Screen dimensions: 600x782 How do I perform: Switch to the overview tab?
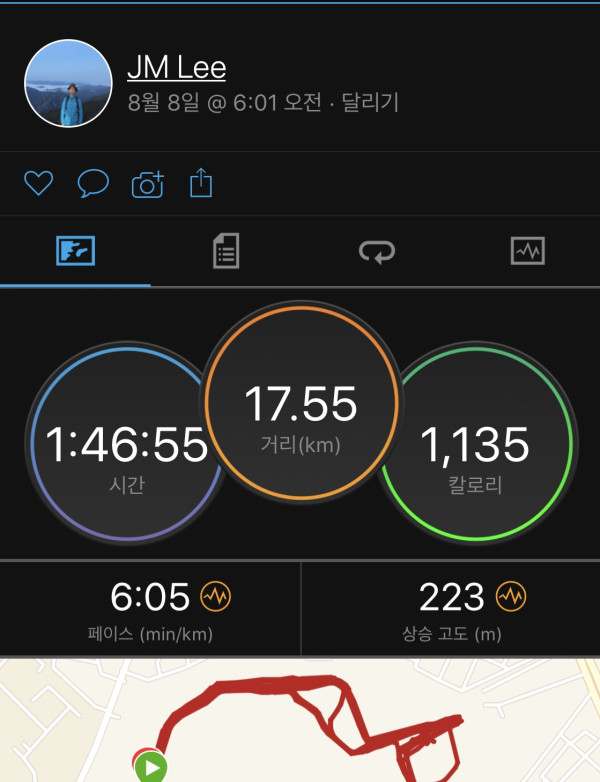coord(75,251)
